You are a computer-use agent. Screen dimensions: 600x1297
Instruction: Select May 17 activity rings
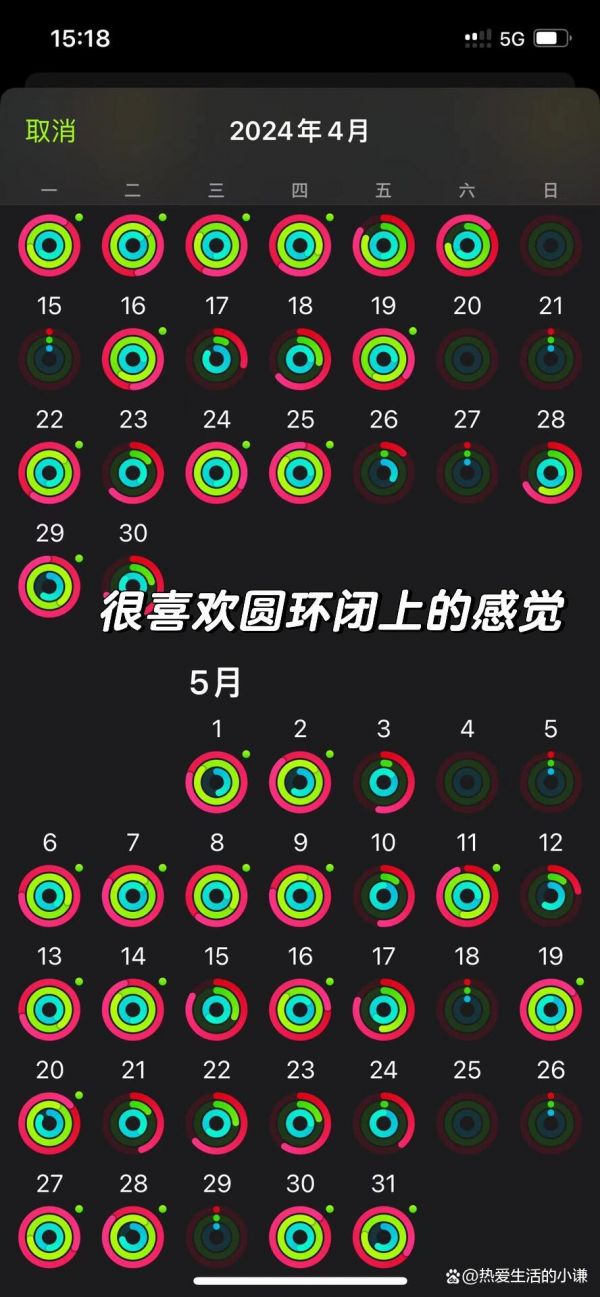(384, 1009)
